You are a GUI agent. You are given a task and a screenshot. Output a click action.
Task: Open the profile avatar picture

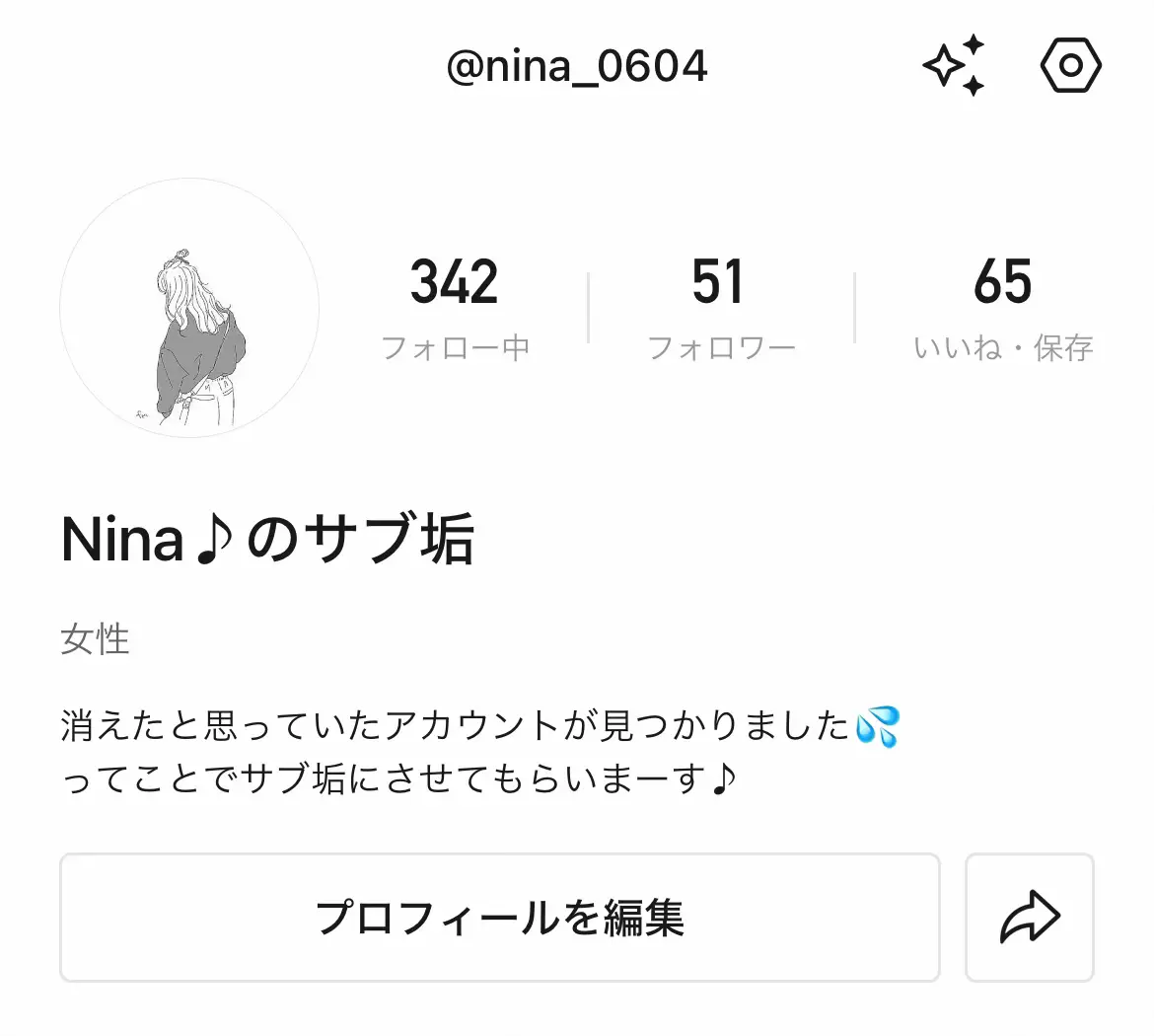(x=189, y=308)
